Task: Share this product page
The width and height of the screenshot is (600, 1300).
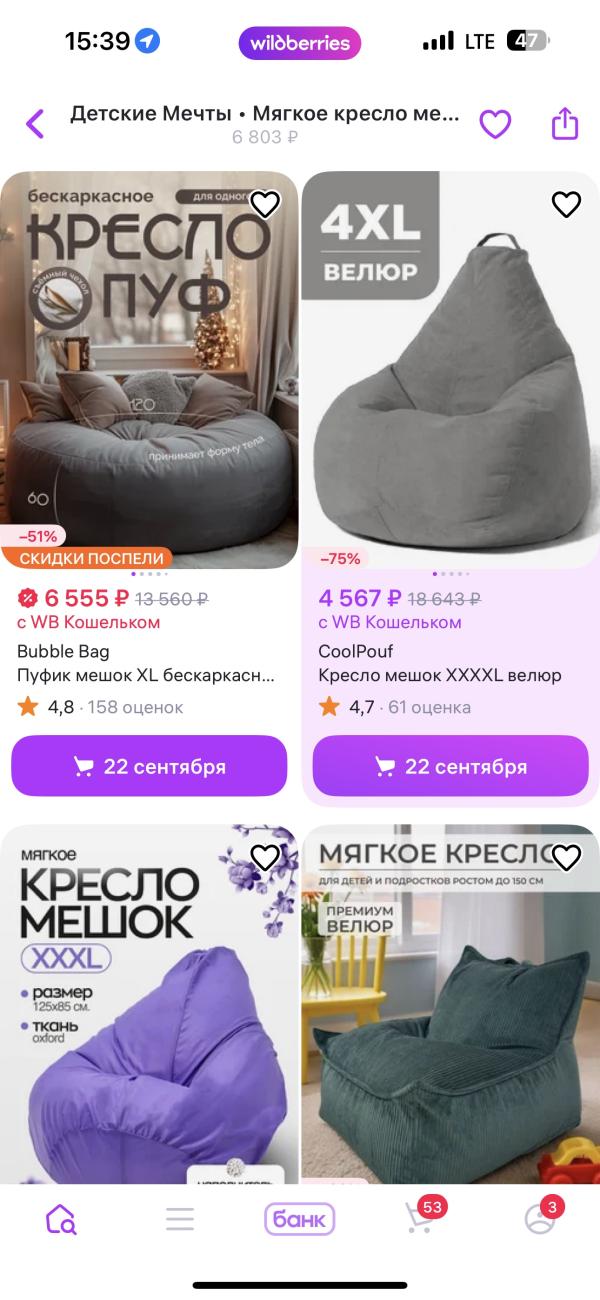Action: [x=565, y=124]
